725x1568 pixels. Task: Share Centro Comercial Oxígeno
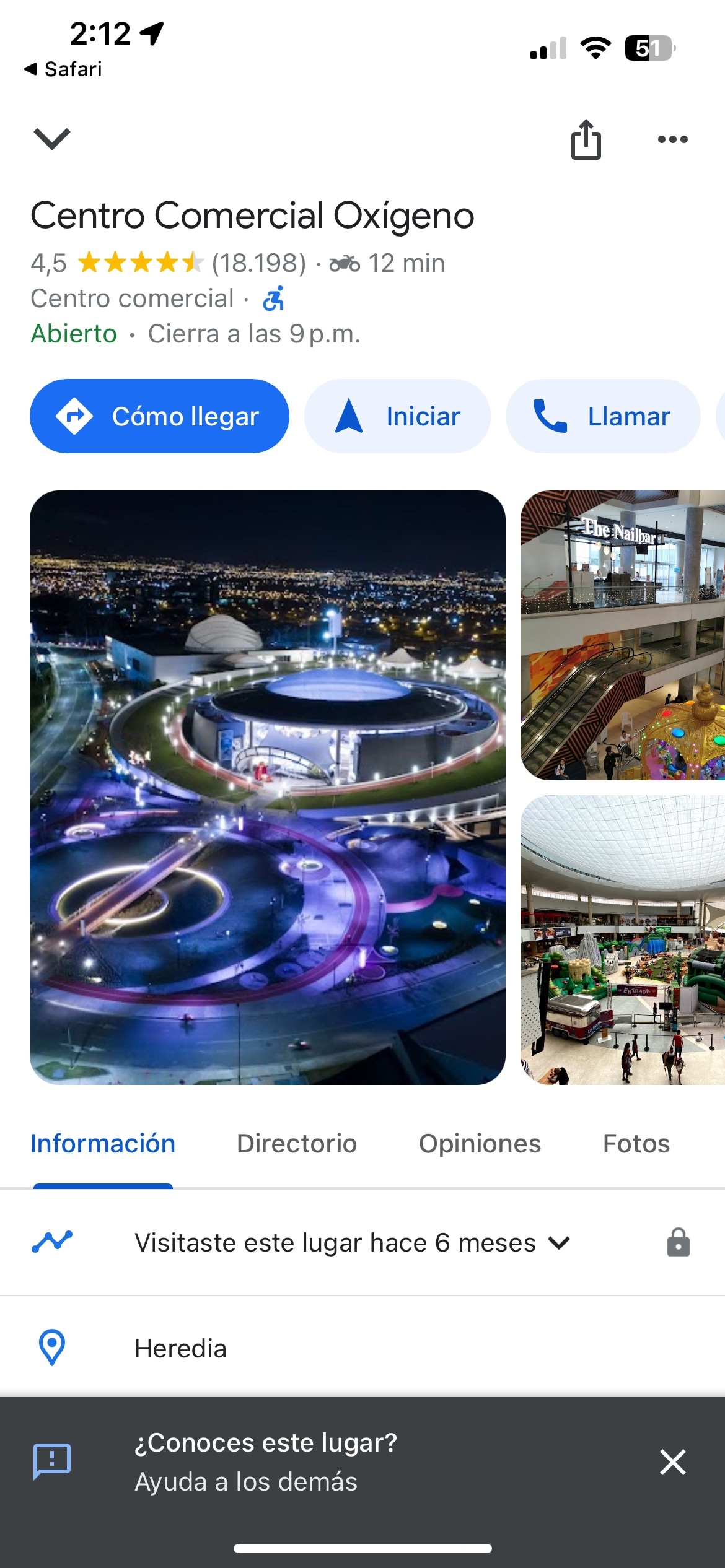pyautogui.click(x=586, y=139)
